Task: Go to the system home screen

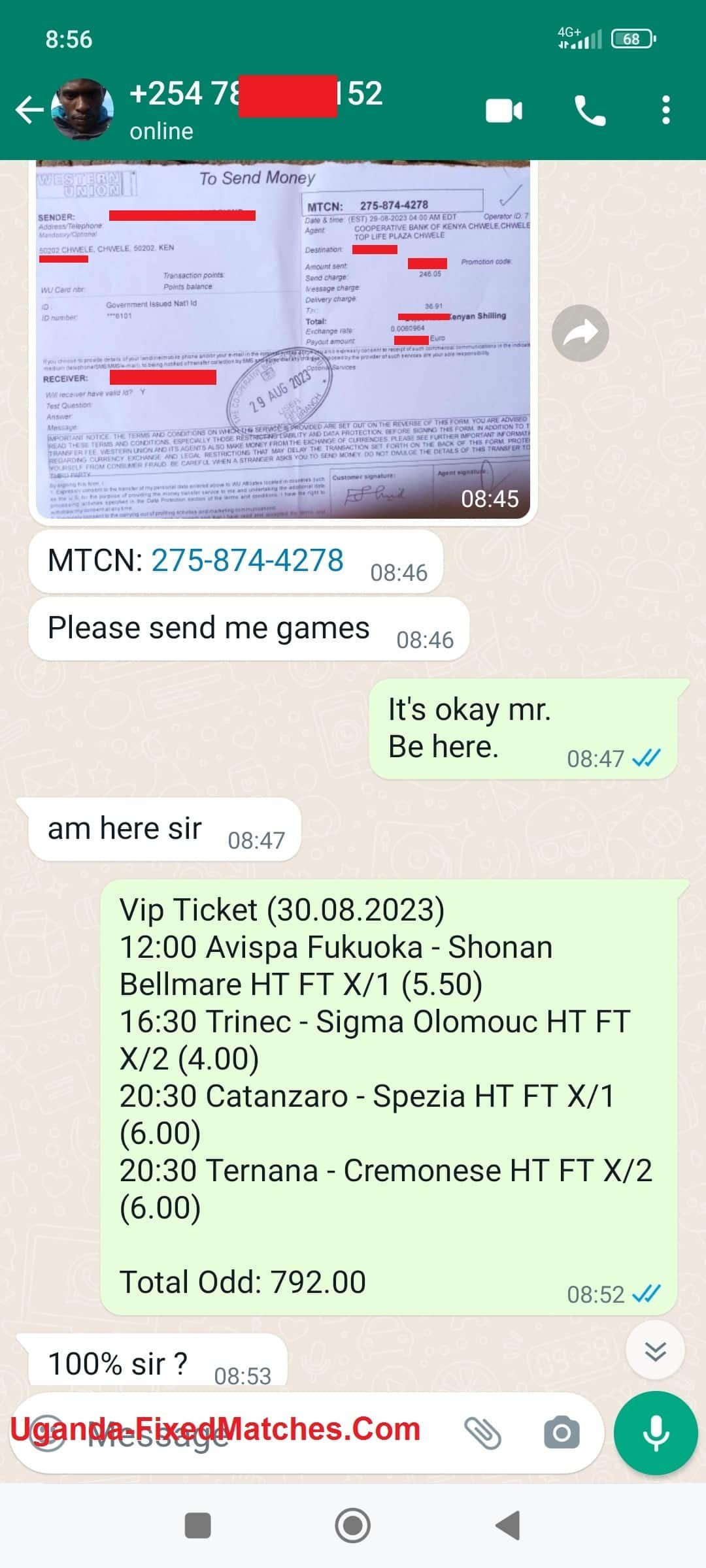Action: [x=352, y=1526]
